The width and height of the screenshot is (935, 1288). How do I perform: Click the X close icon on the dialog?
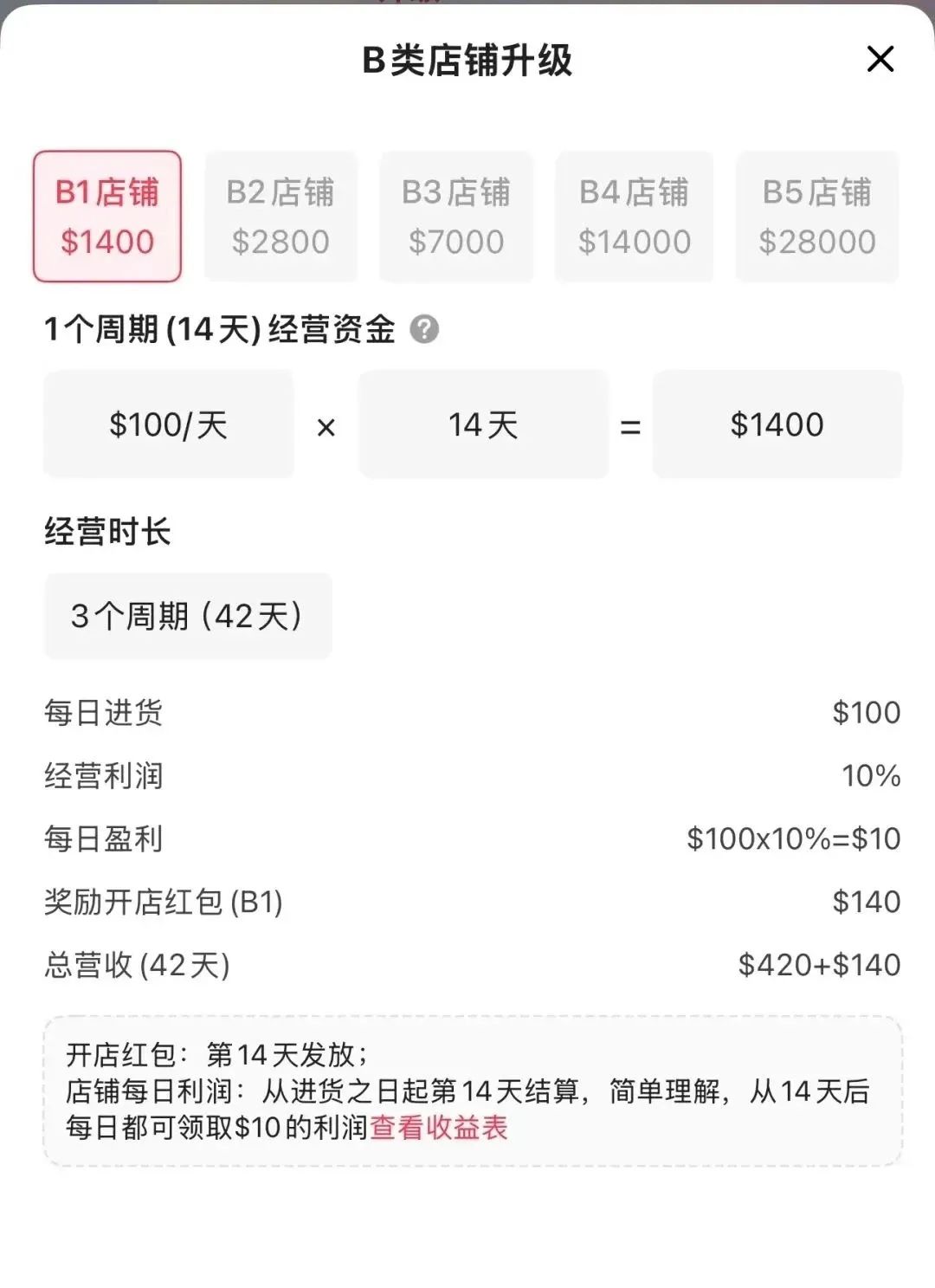pos(880,60)
